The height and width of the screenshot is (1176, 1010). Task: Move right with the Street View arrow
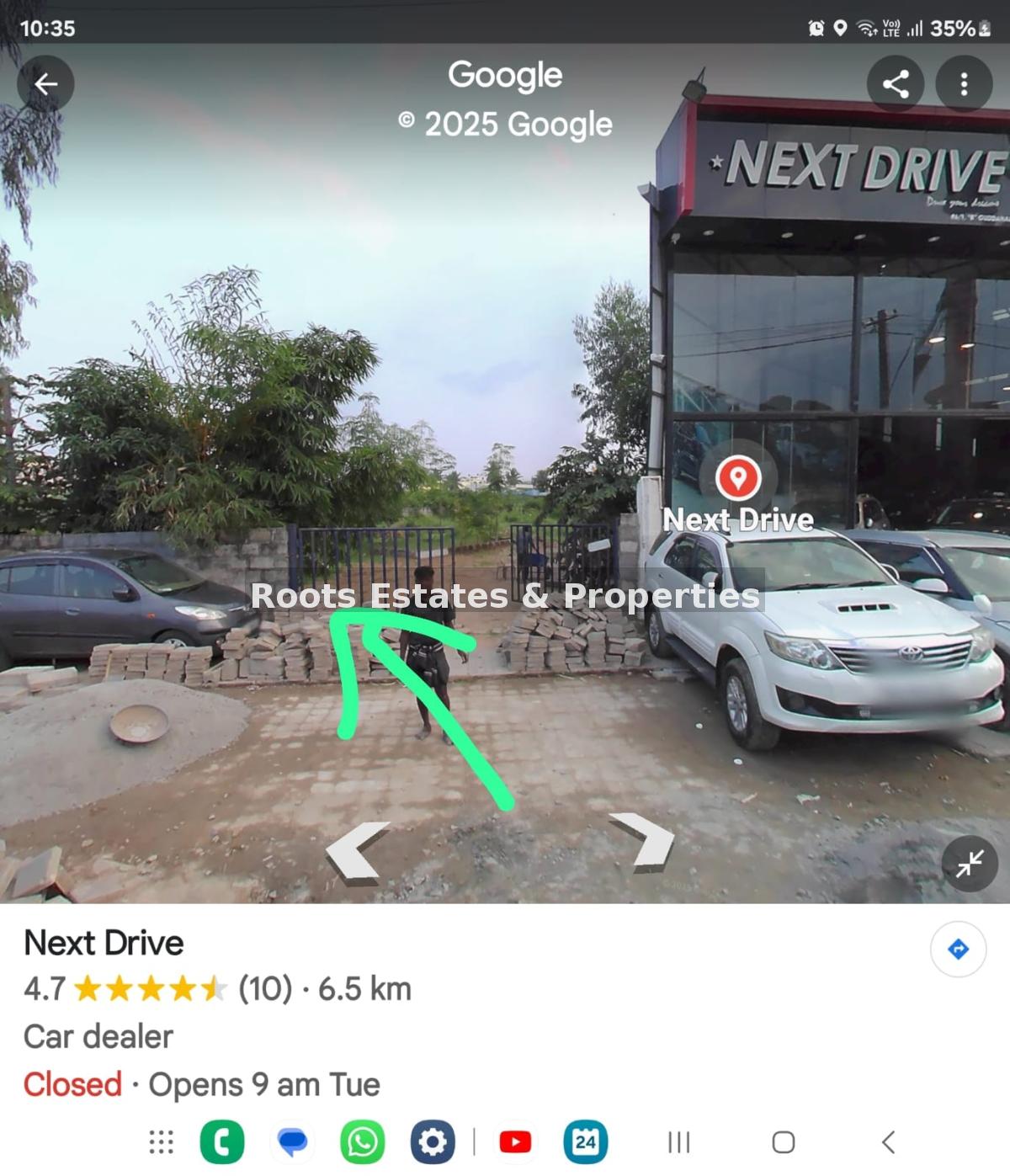(x=643, y=839)
